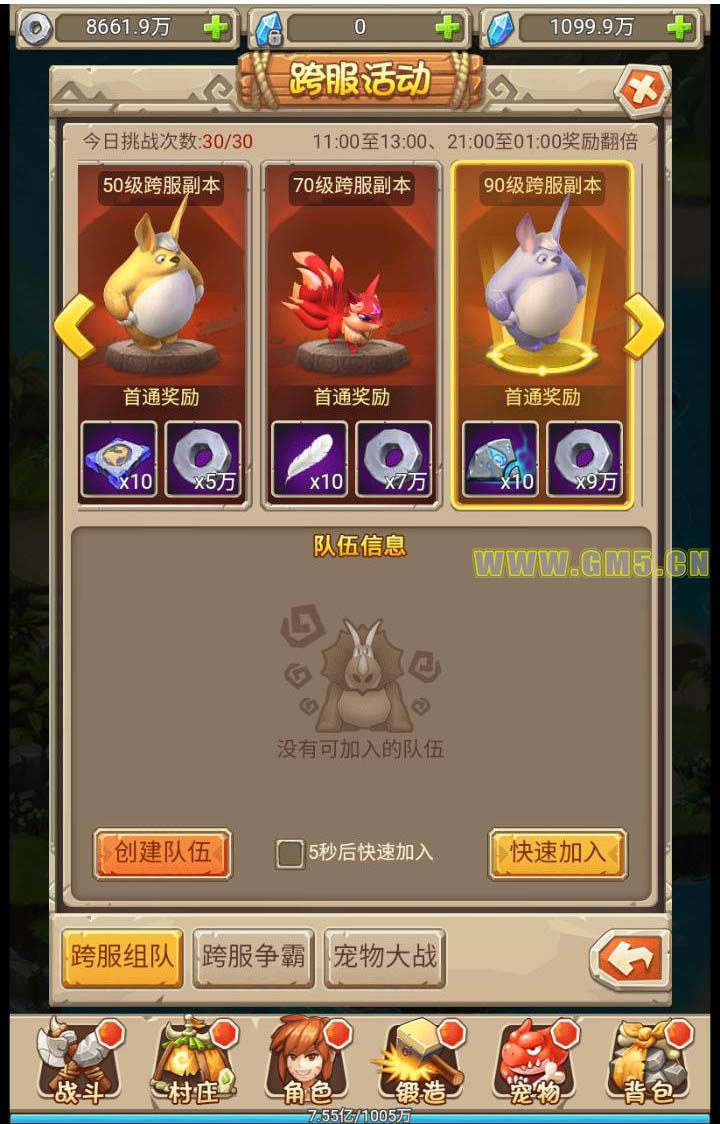Tap 创建队伍 to create a team
Screen dimensions: 720x1124
point(163,853)
